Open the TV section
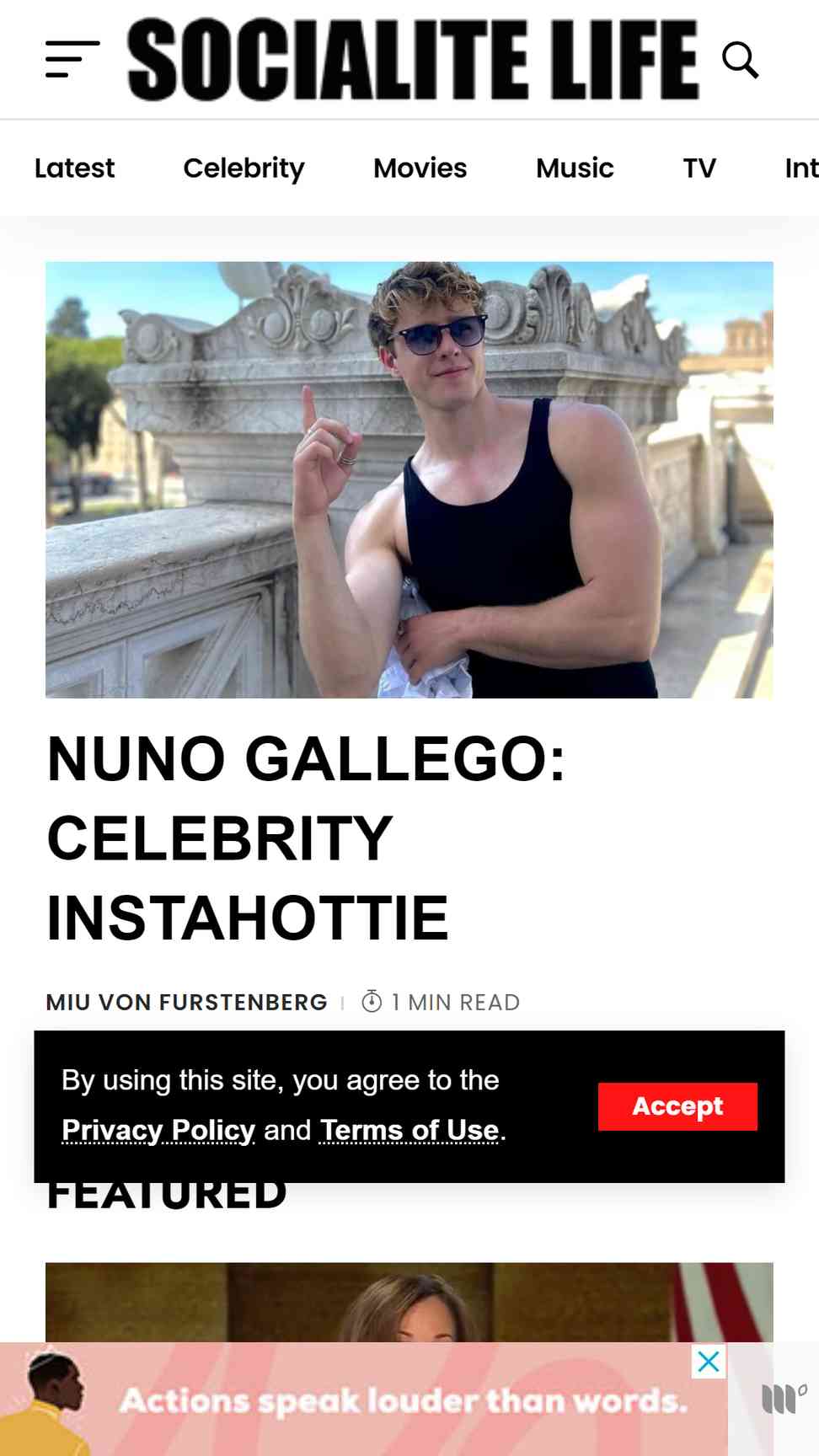The height and width of the screenshot is (1456, 819). pyautogui.click(x=699, y=168)
